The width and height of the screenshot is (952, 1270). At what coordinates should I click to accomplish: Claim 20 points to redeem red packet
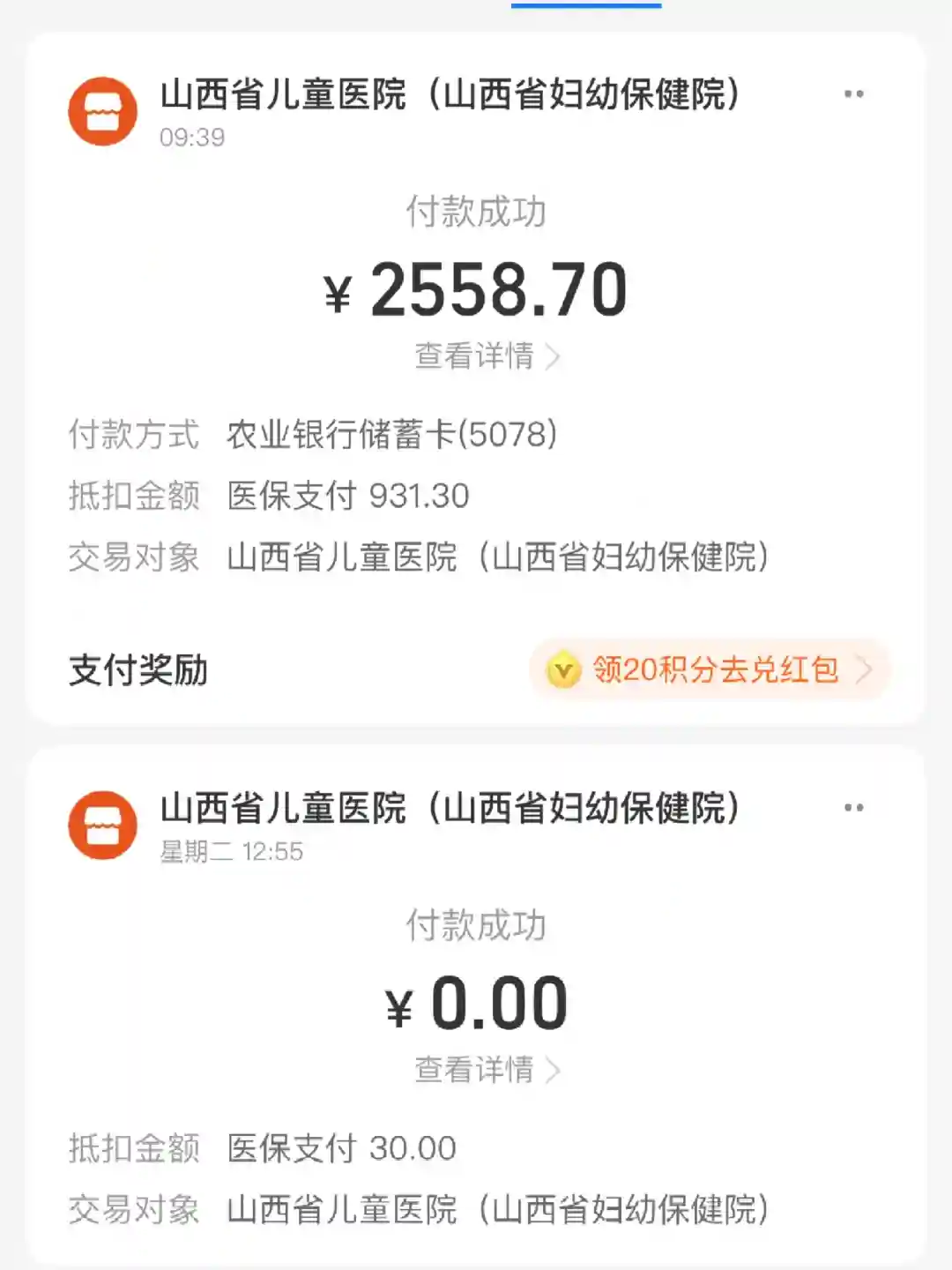click(710, 670)
